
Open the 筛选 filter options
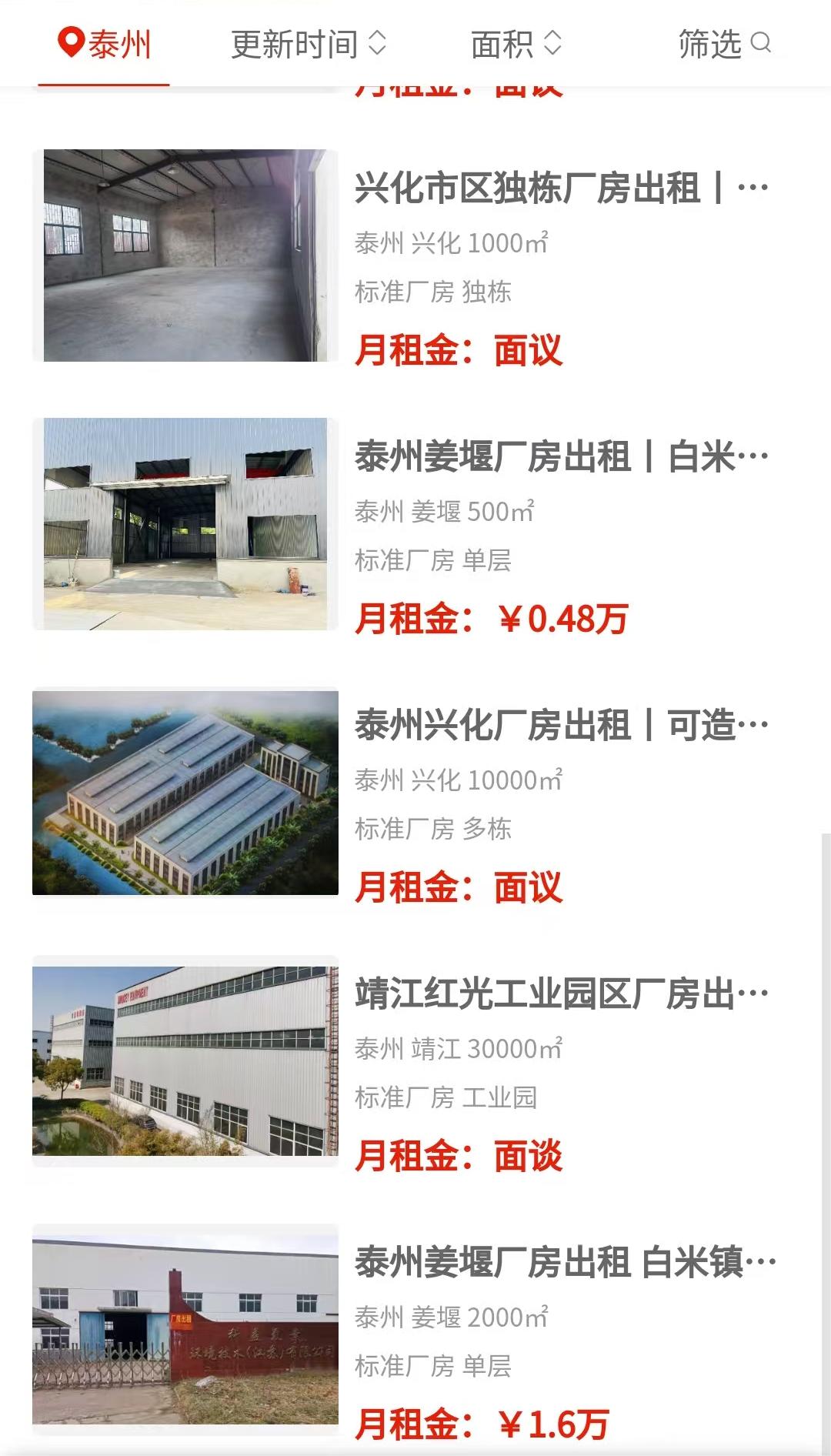[723, 45]
